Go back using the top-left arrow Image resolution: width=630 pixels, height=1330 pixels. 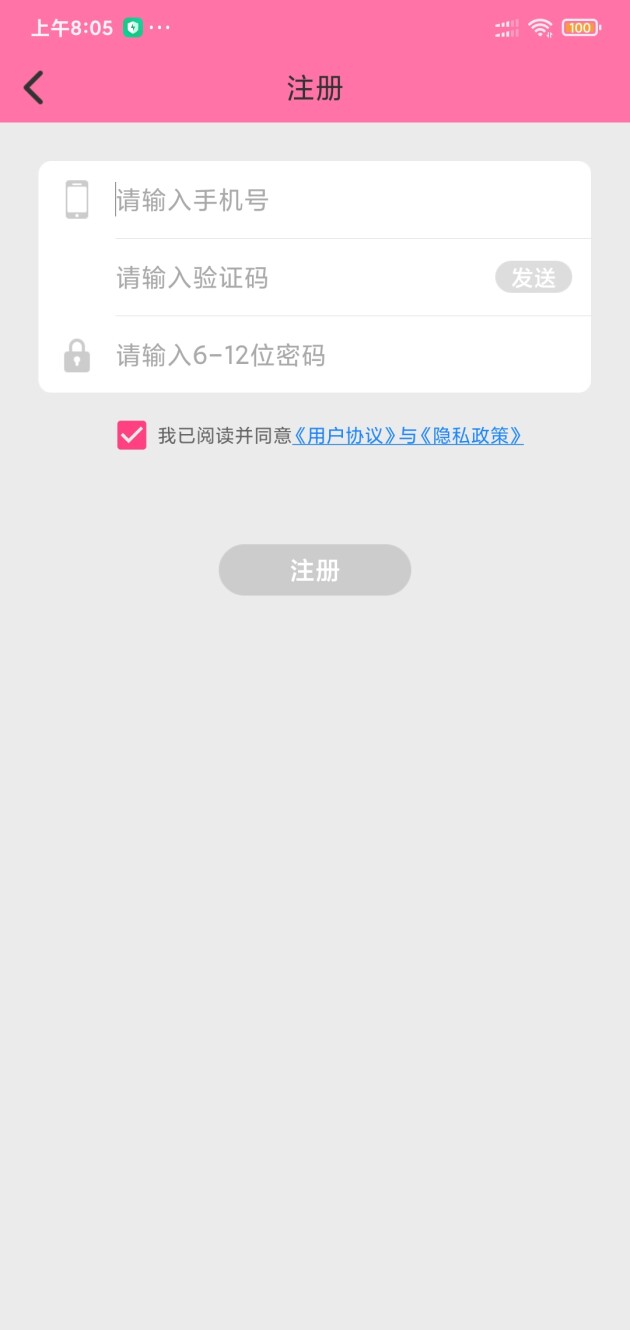pyautogui.click(x=34, y=88)
